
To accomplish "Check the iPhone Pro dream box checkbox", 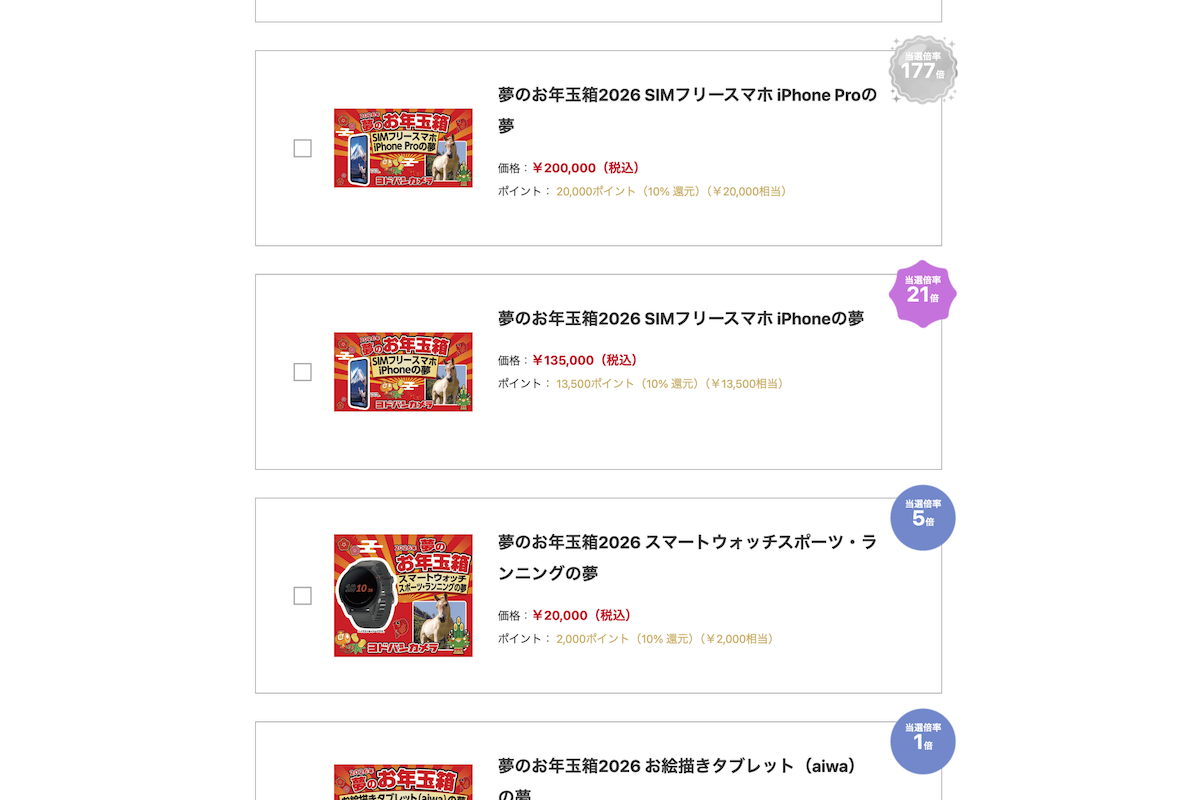I will coord(302,148).
